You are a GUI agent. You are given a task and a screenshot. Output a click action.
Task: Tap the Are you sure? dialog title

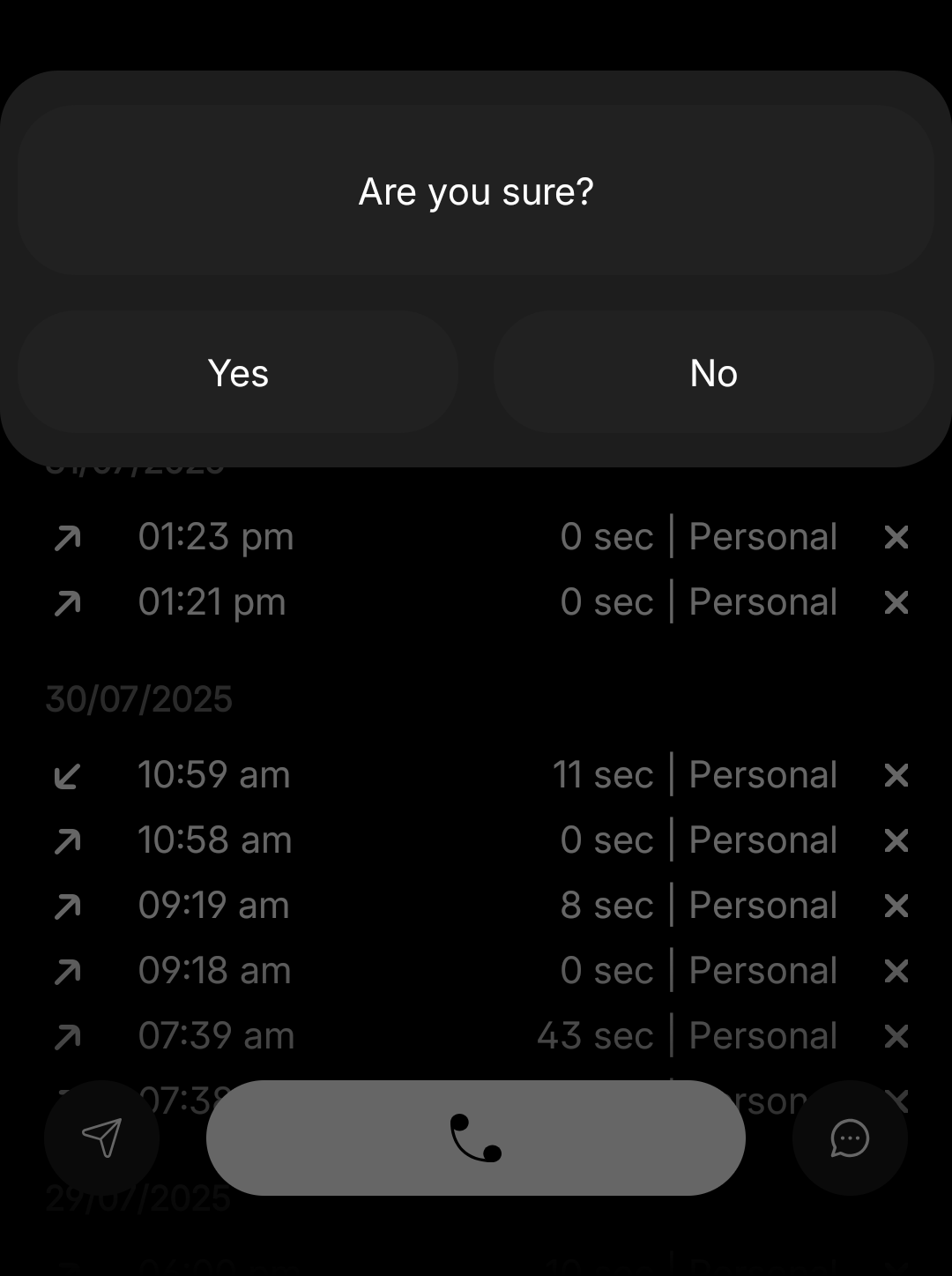(476, 192)
